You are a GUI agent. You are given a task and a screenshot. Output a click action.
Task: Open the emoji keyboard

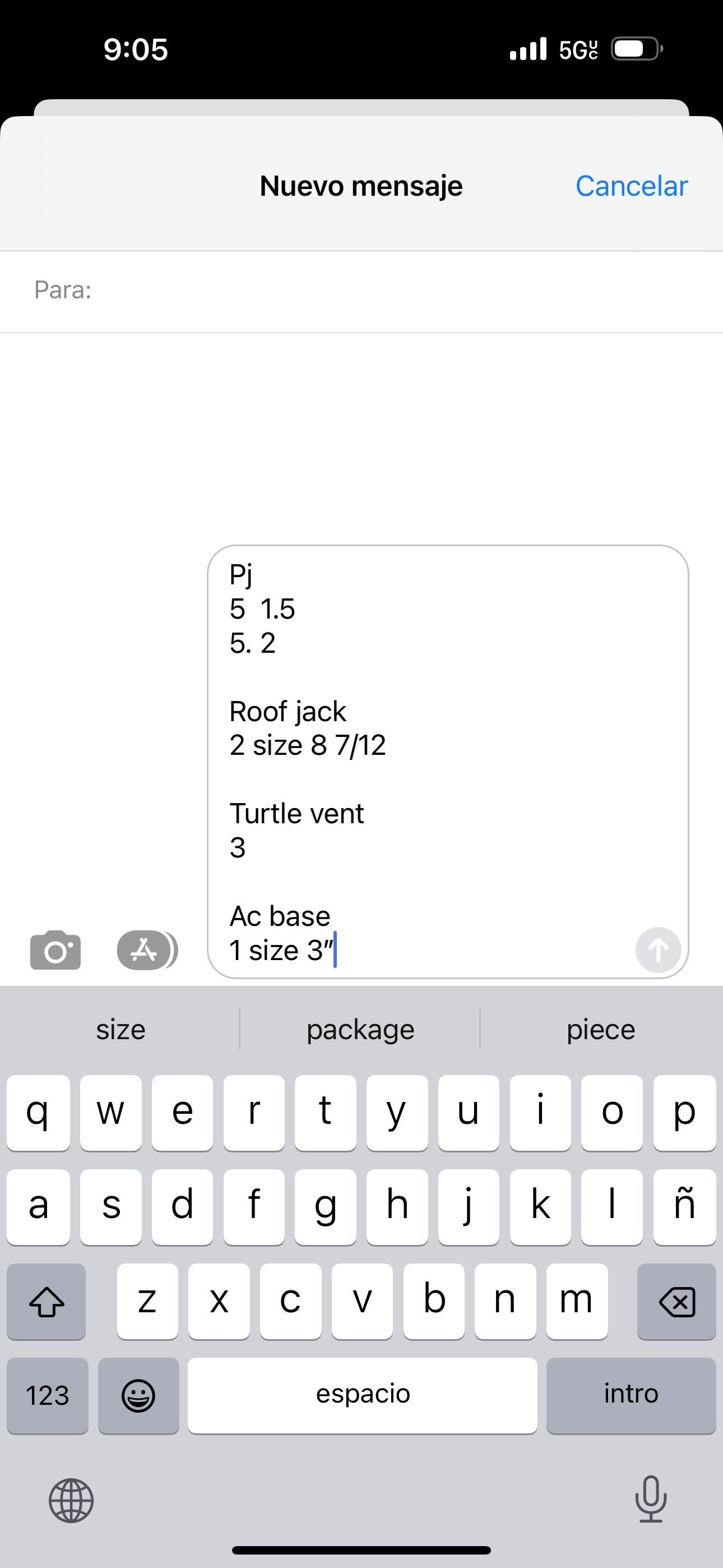coord(139,1395)
